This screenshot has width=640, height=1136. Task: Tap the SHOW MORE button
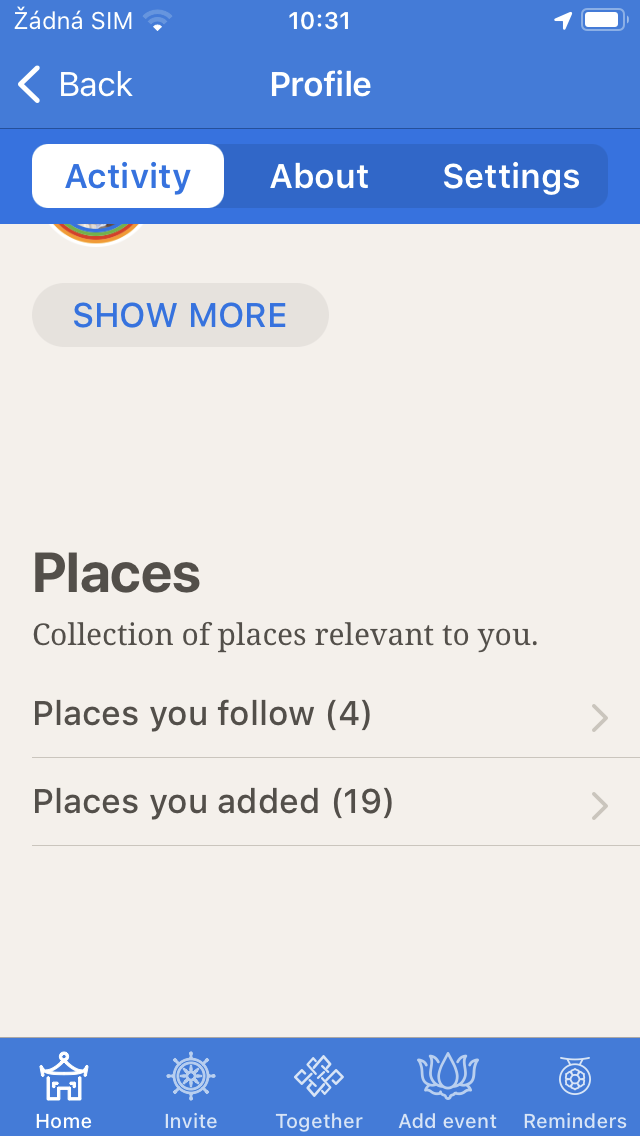pyautogui.click(x=180, y=315)
